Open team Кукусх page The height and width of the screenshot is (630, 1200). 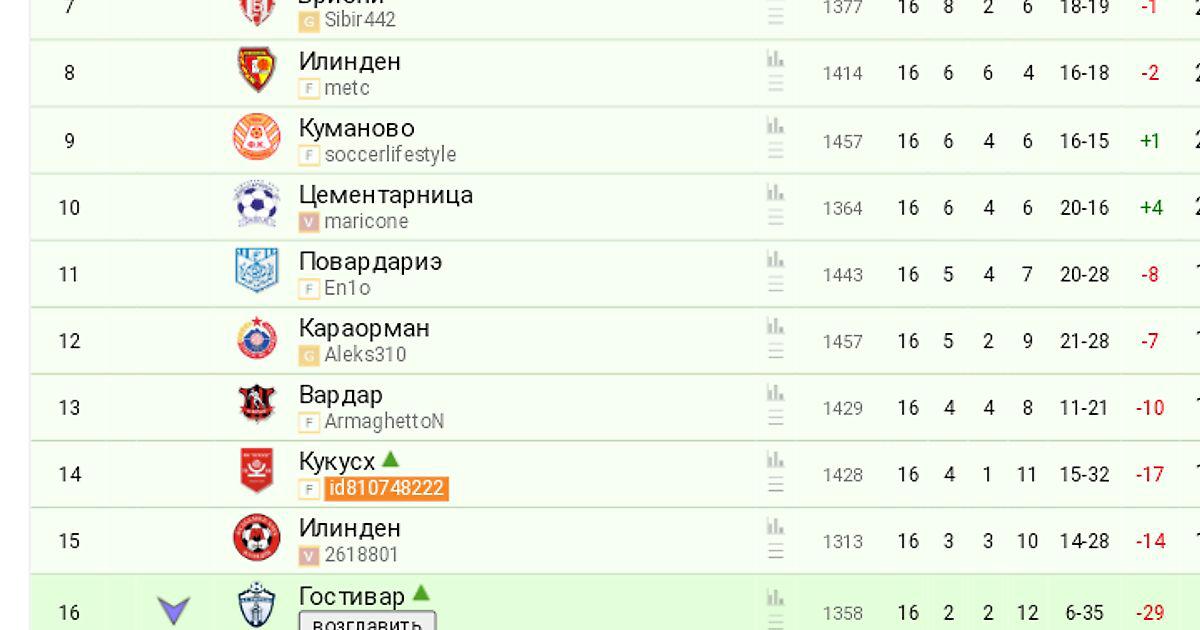337,462
